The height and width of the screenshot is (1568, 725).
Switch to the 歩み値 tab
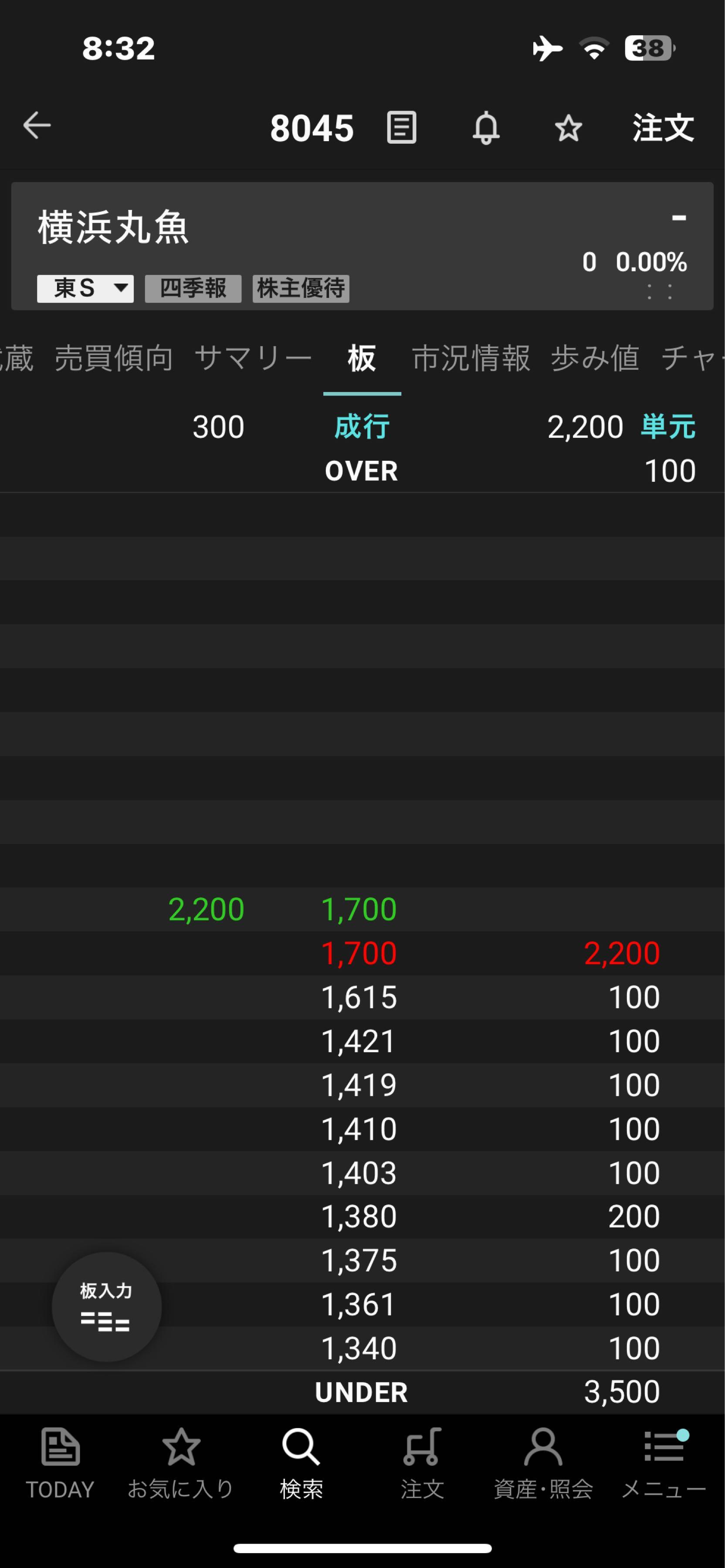point(595,358)
